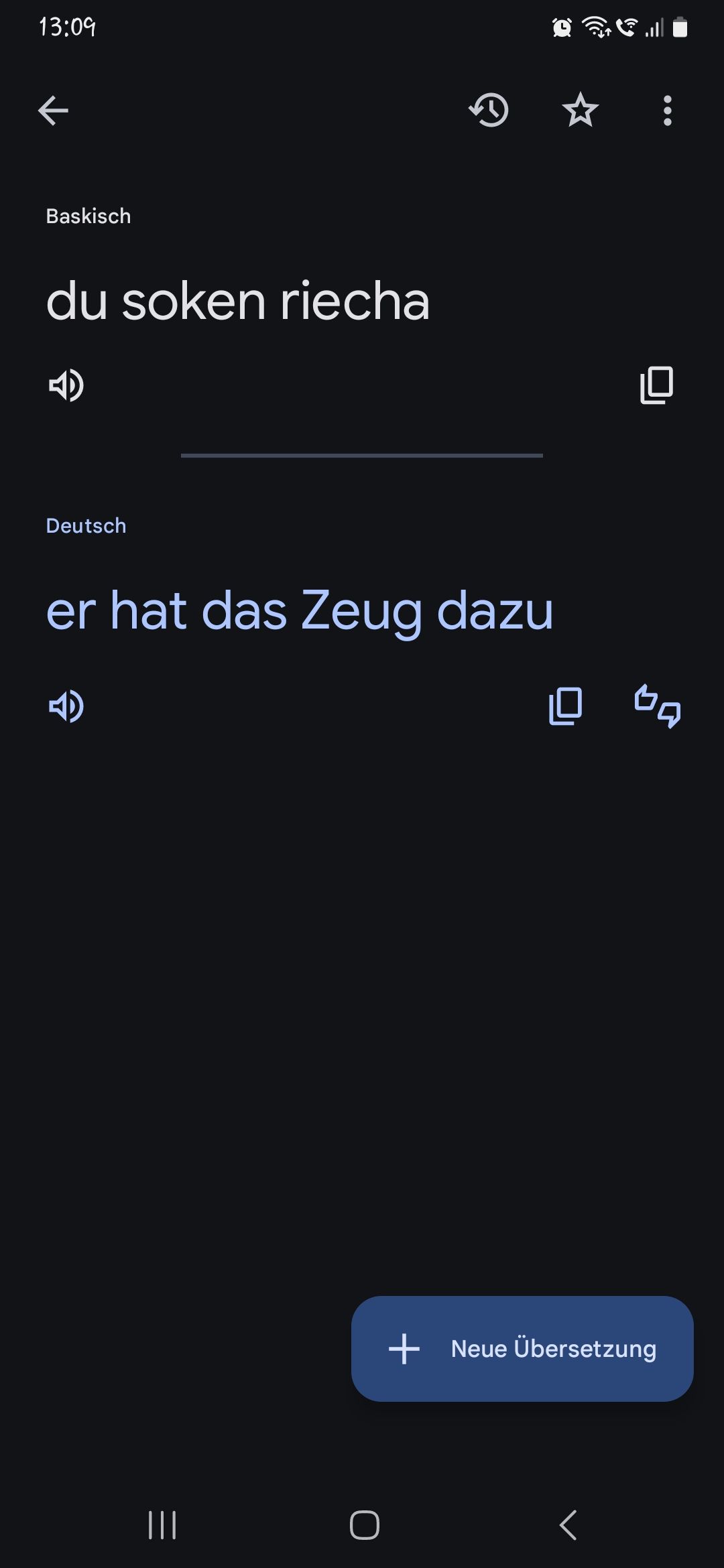This screenshot has height=1568, width=724.
Task: Open recent apps from navigation bar
Action: [x=162, y=1526]
